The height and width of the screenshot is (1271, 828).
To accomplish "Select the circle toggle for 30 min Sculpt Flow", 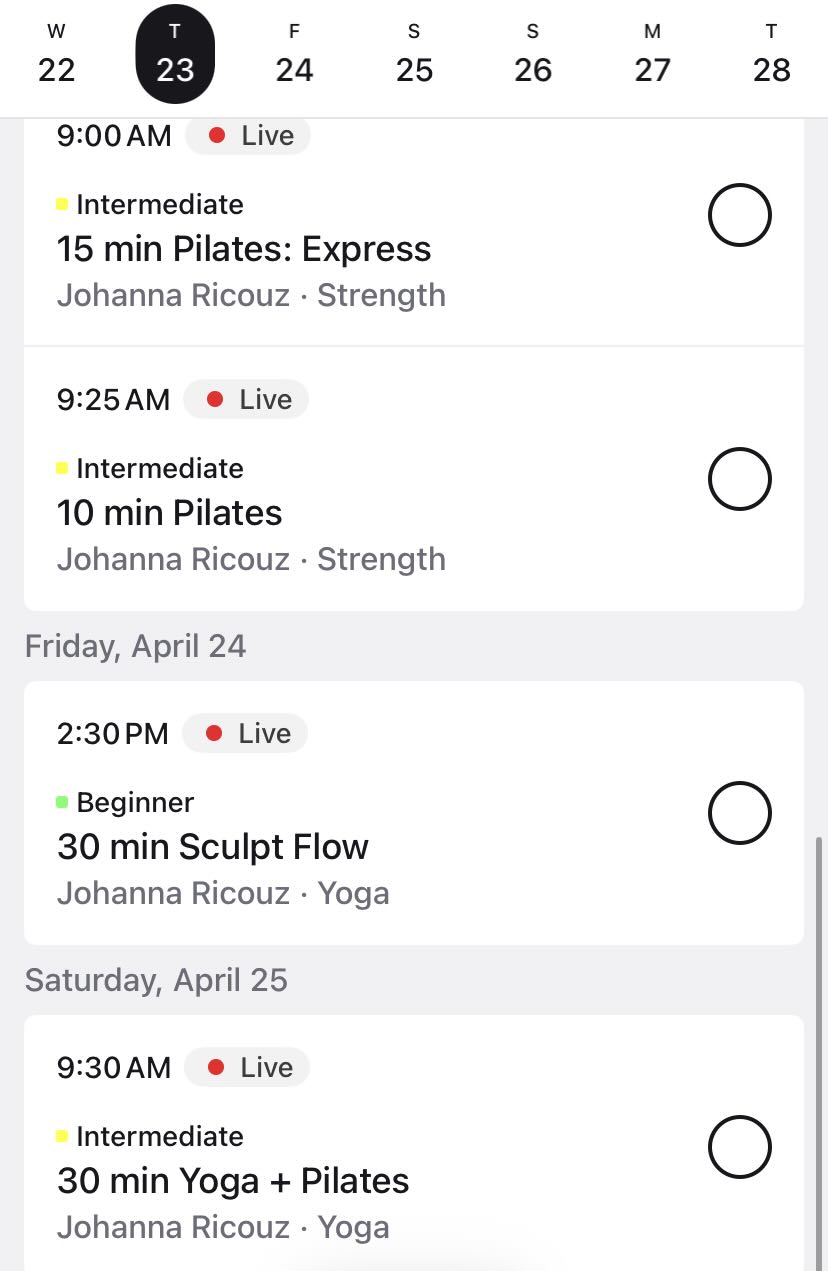I will coord(740,813).
